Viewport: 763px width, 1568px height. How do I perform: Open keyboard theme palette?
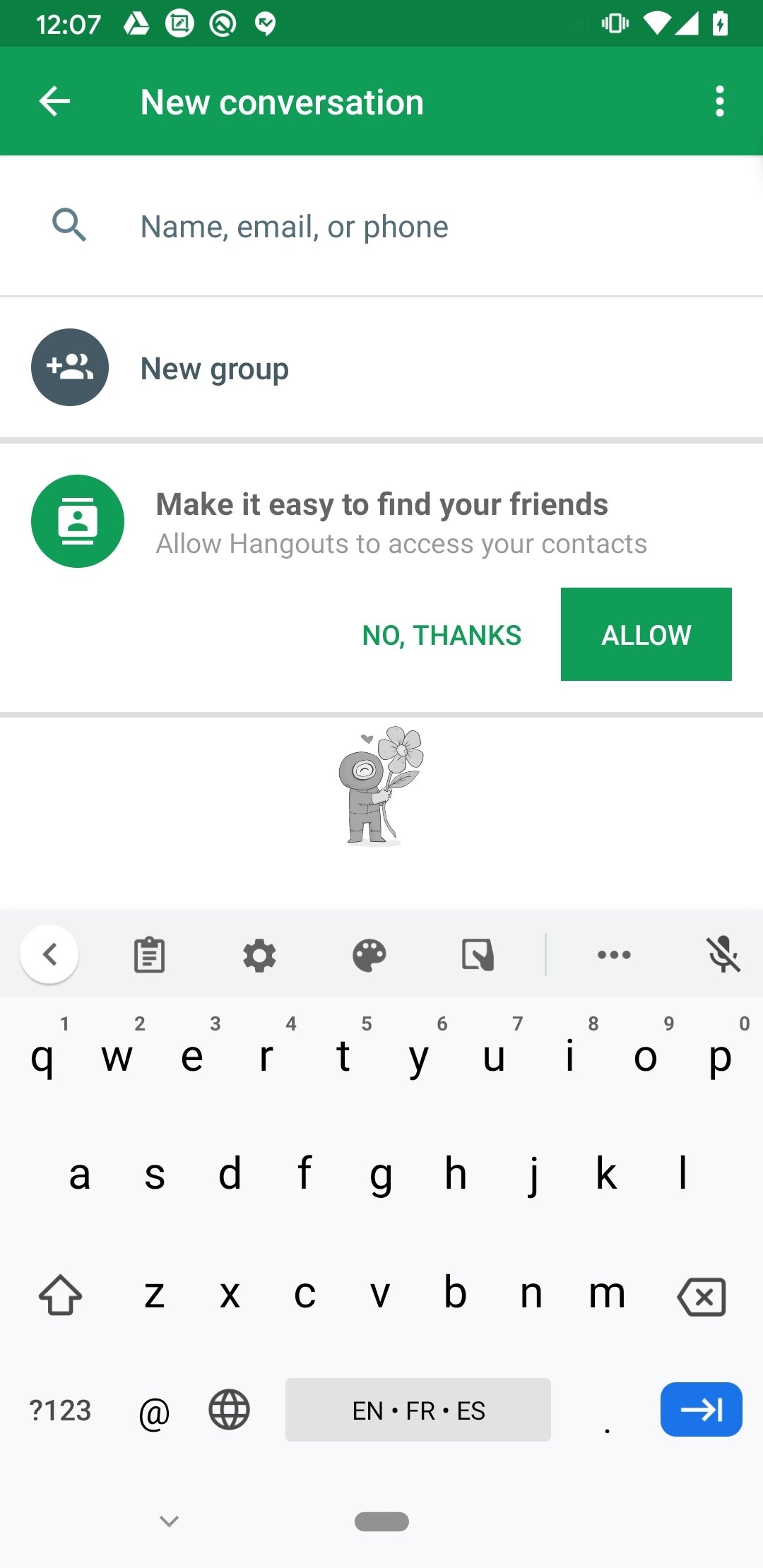[369, 955]
